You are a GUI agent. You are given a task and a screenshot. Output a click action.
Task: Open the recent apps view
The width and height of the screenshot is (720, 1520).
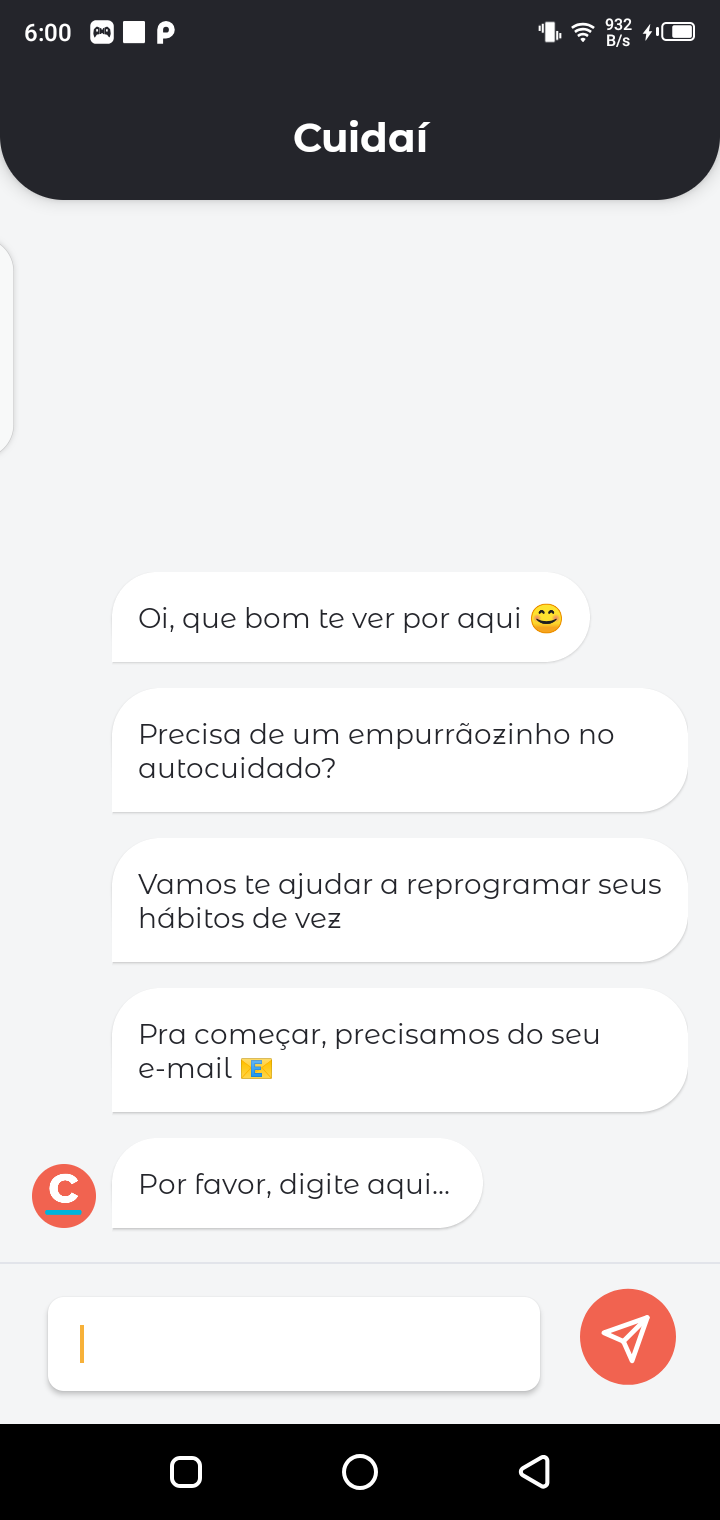(x=186, y=1471)
